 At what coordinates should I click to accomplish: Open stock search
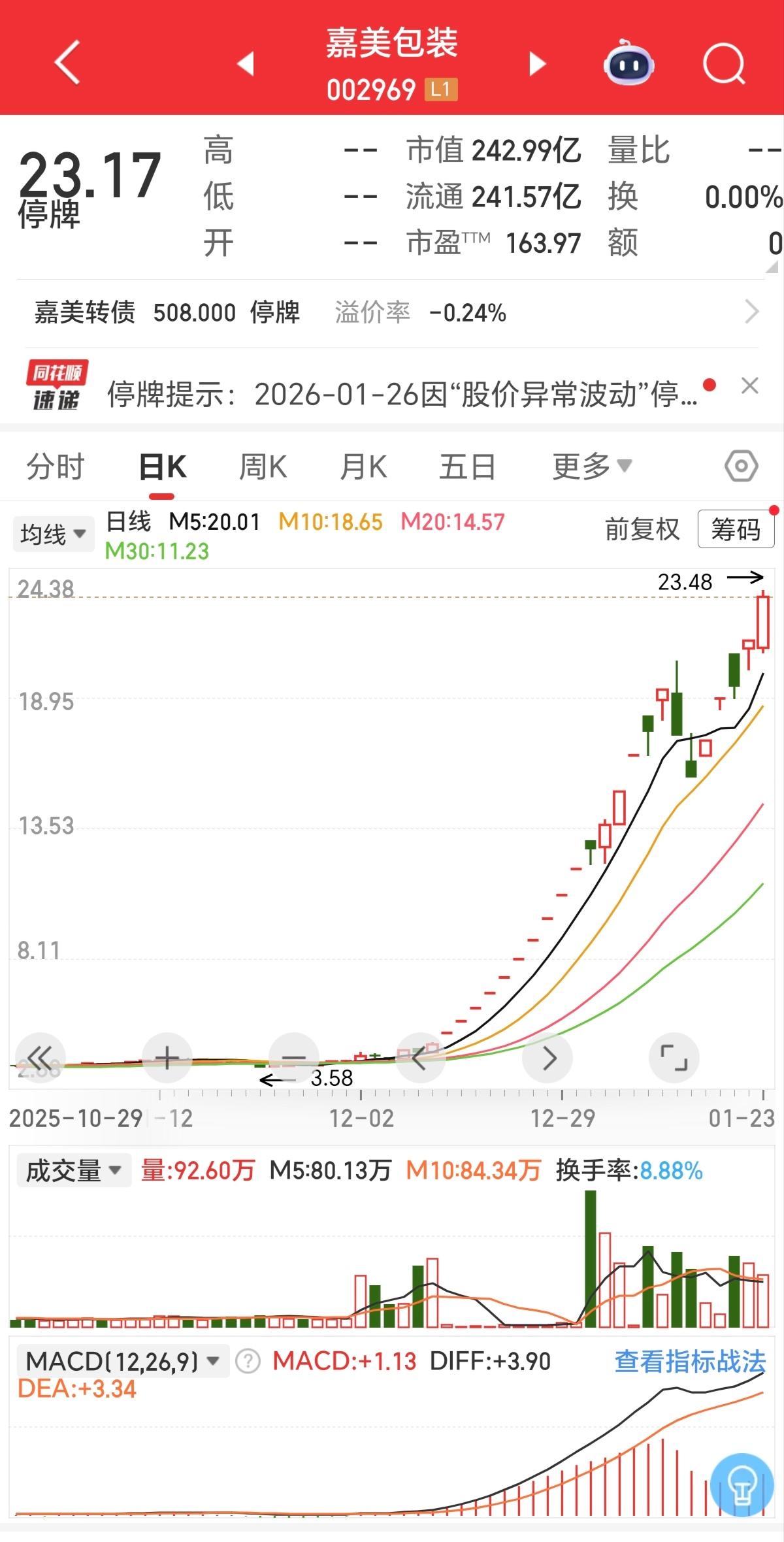point(724,64)
